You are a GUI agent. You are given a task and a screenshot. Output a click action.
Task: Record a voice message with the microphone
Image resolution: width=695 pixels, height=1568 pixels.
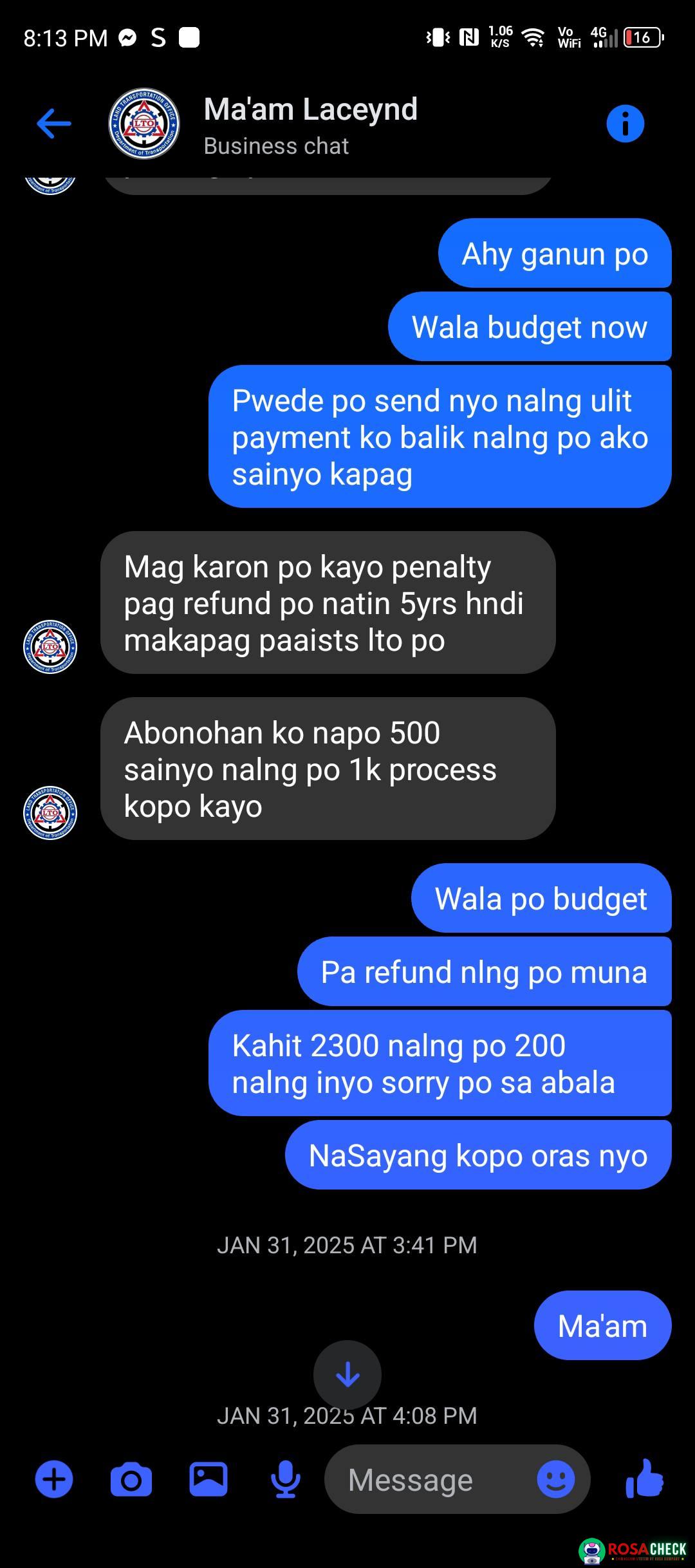point(285,1480)
